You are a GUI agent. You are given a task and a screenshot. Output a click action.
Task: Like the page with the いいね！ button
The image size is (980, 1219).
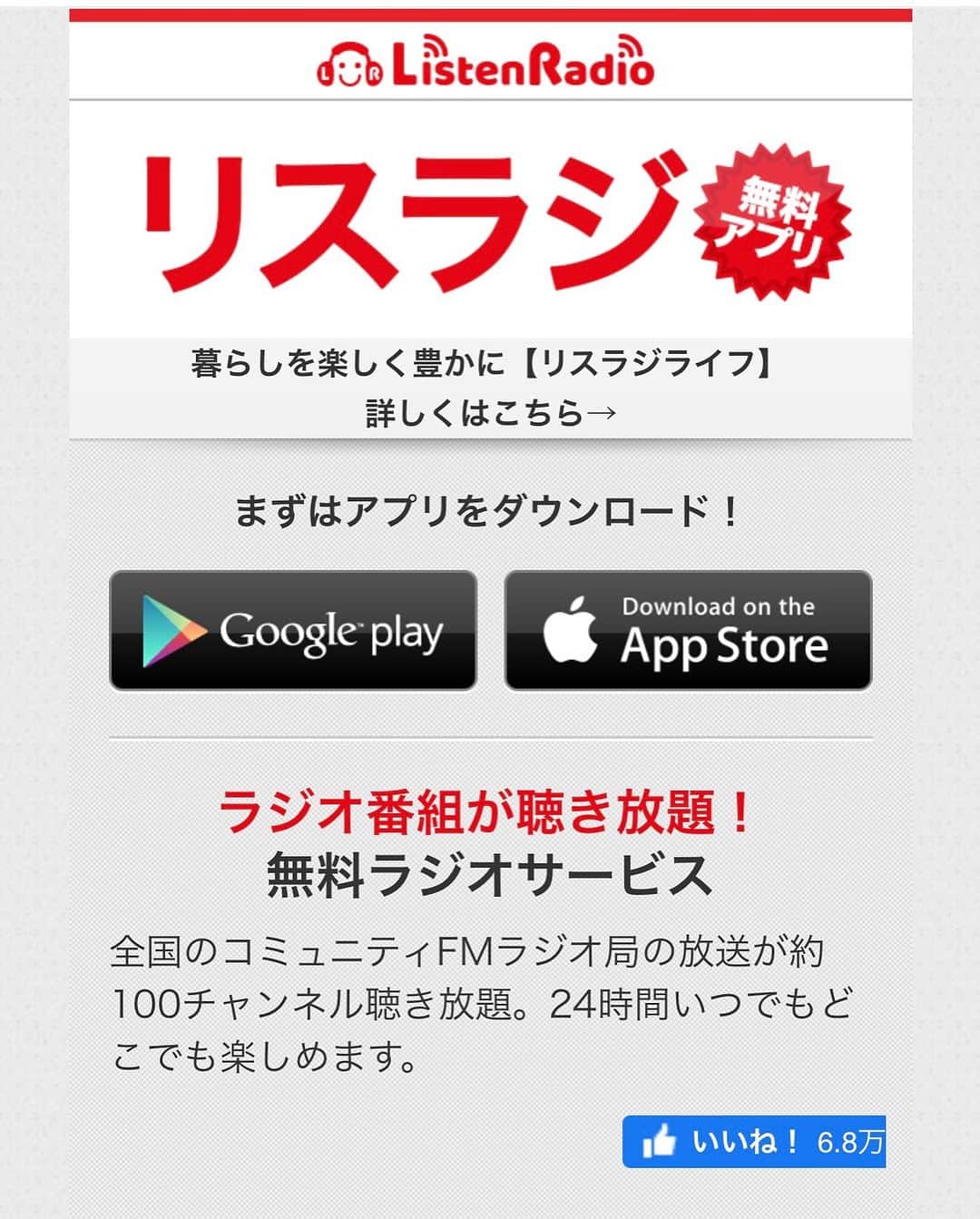click(x=752, y=1141)
